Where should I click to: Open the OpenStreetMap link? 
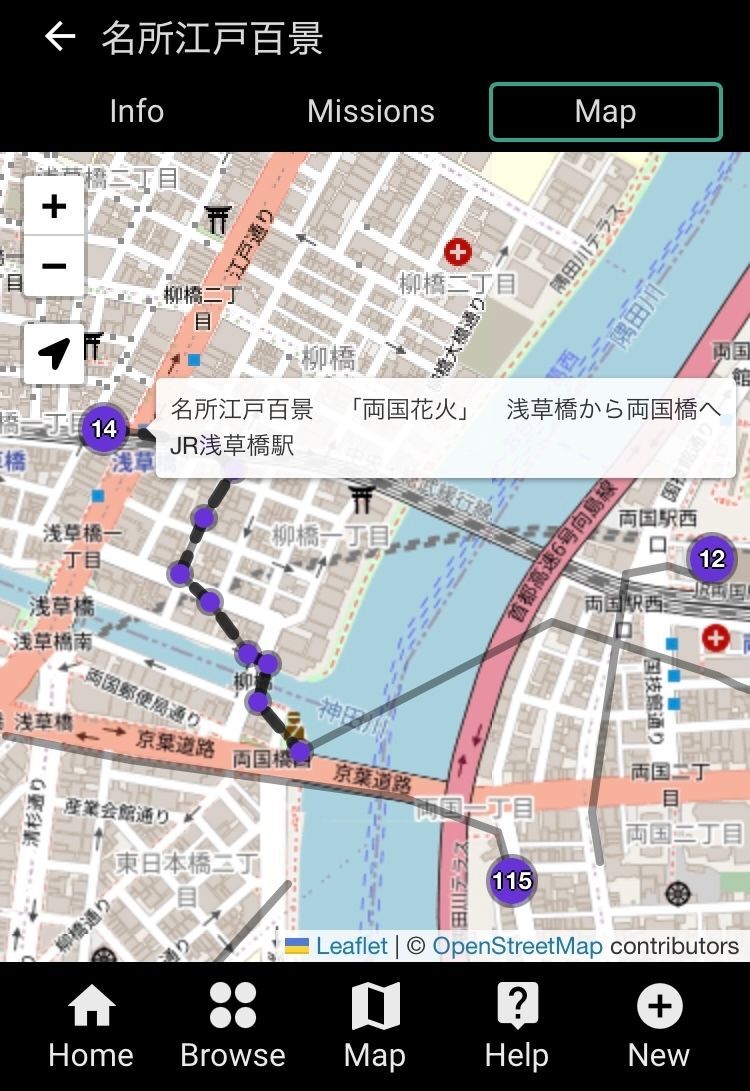pyautogui.click(x=517, y=946)
